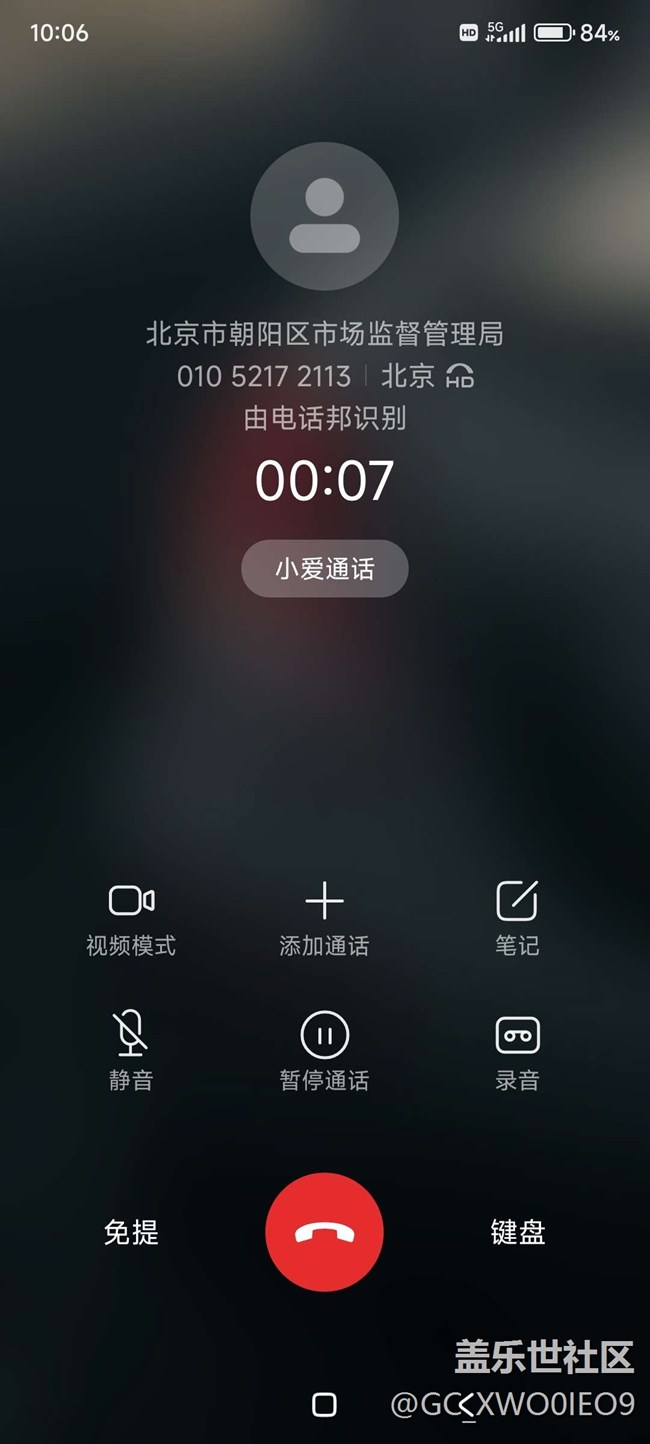Hang up with the red end-call button
The width and height of the screenshot is (650, 1444).
pyautogui.click(x=324, y=1232)
